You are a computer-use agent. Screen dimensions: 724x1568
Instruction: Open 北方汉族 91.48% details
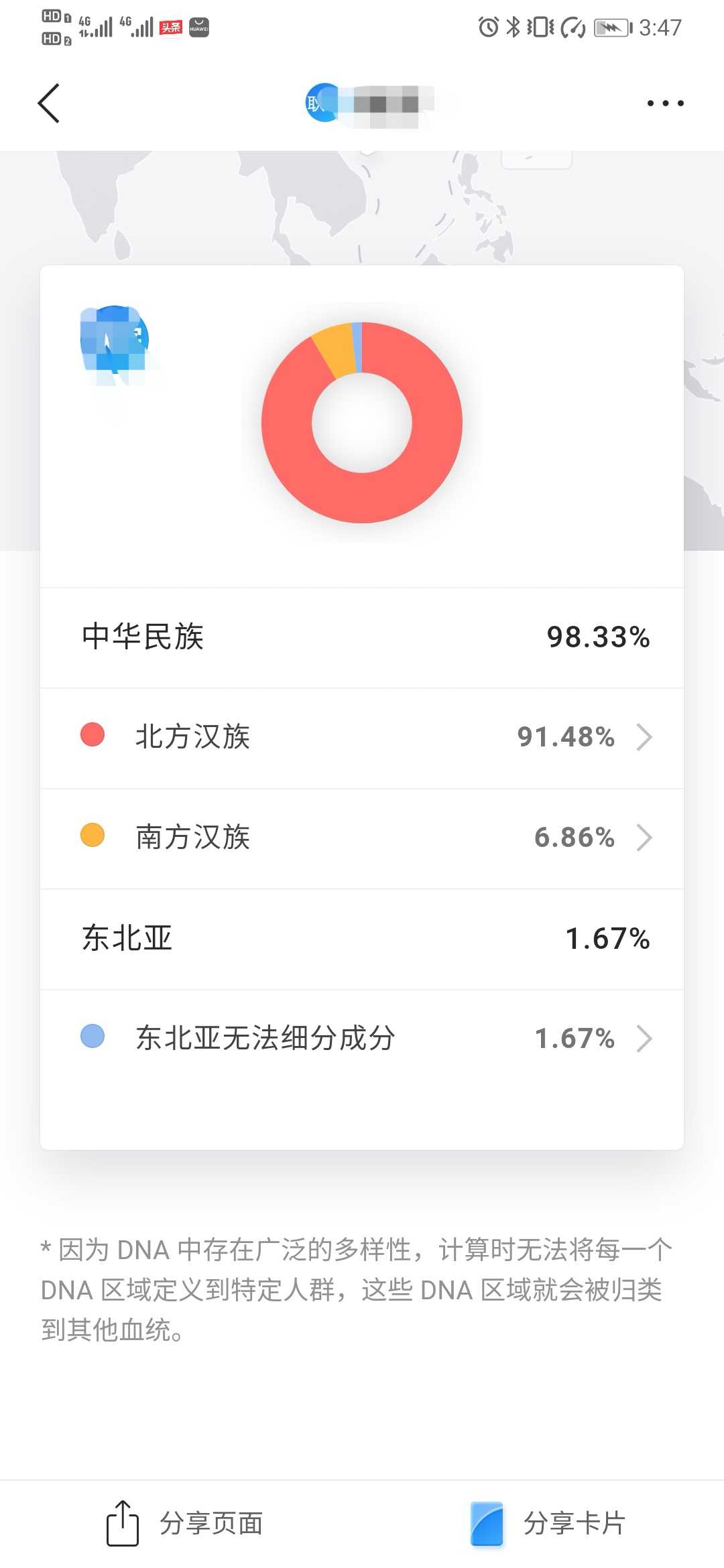click(362, 738)
